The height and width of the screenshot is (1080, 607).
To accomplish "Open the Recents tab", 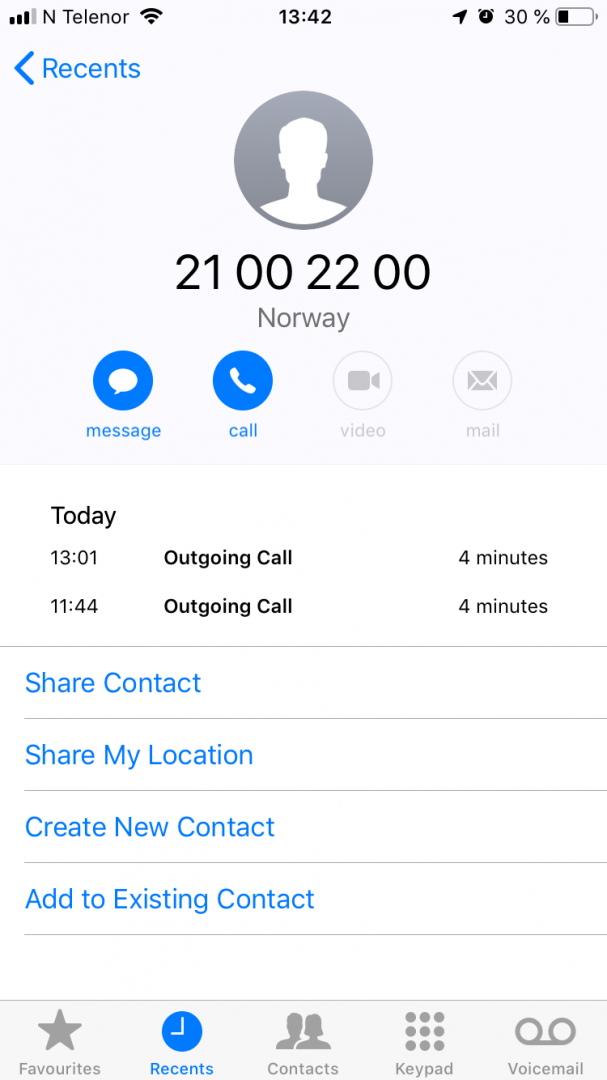I will (181, 1042).
